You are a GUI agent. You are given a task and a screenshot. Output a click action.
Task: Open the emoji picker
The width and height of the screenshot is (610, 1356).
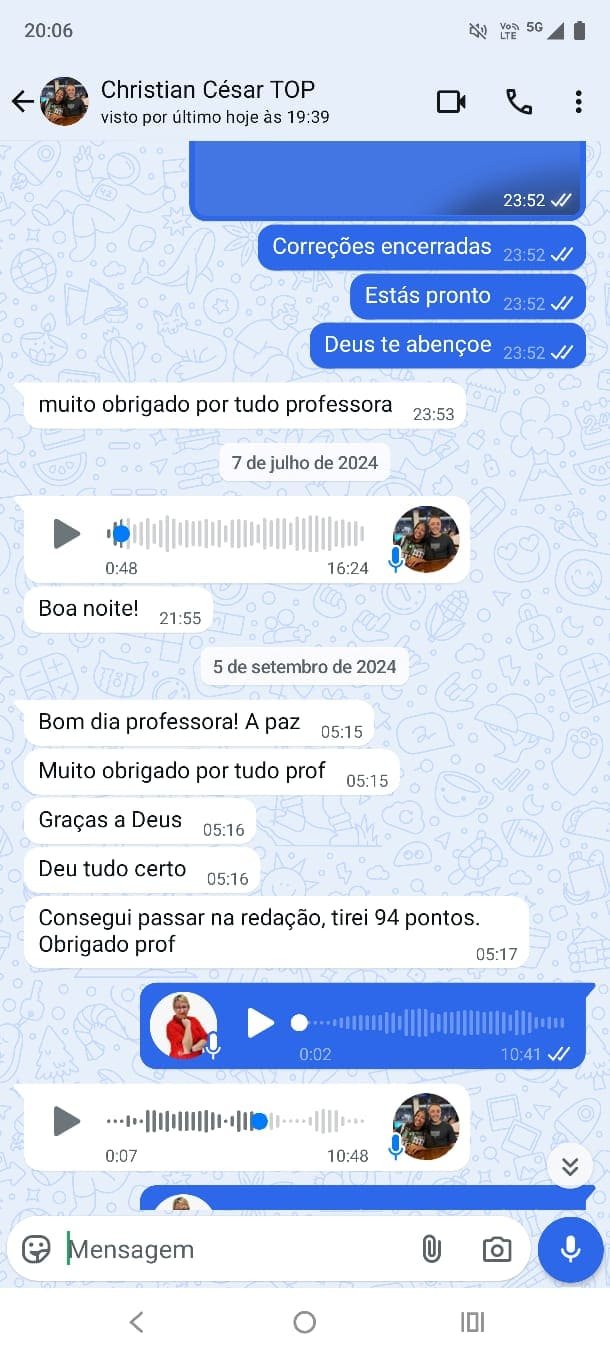pyautogui.click(x=36, y=1249)
